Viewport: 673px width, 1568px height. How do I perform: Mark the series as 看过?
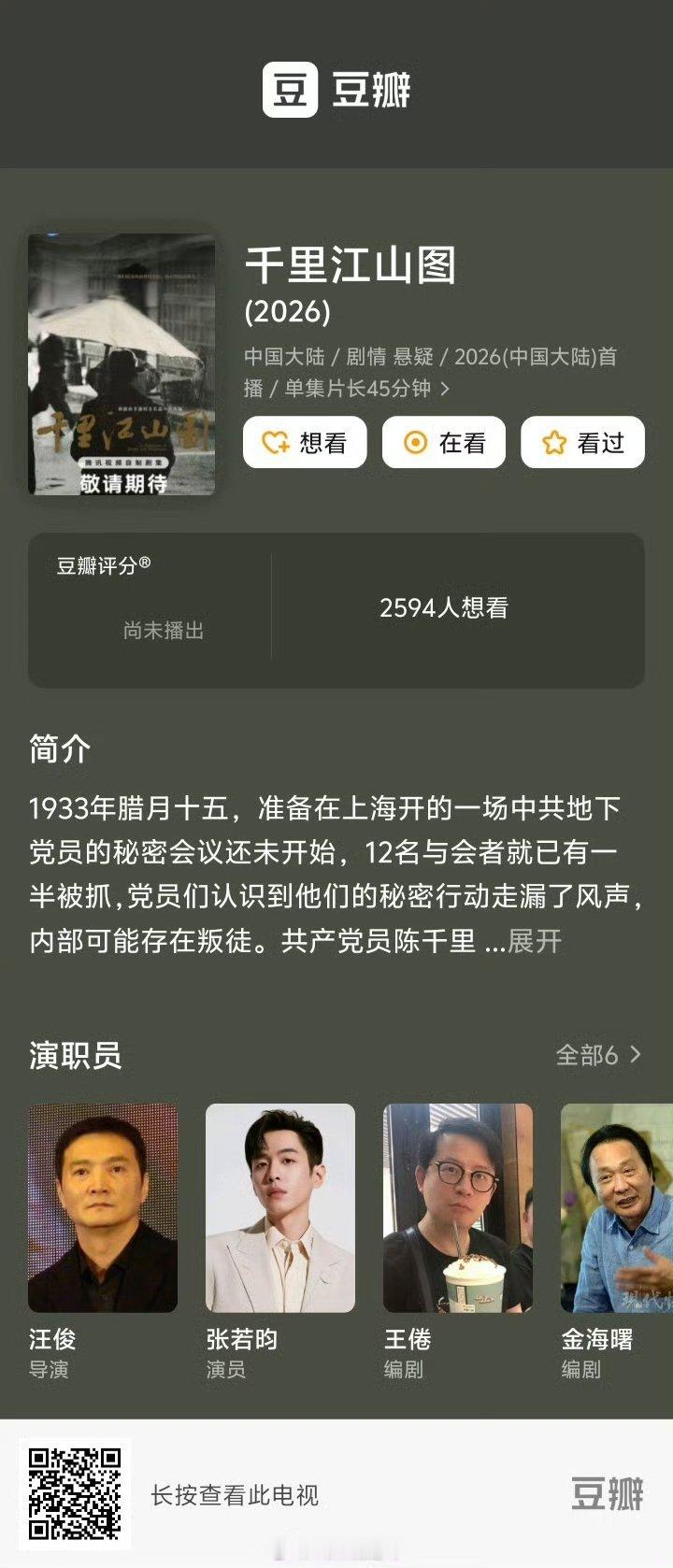tap(581, 442)
